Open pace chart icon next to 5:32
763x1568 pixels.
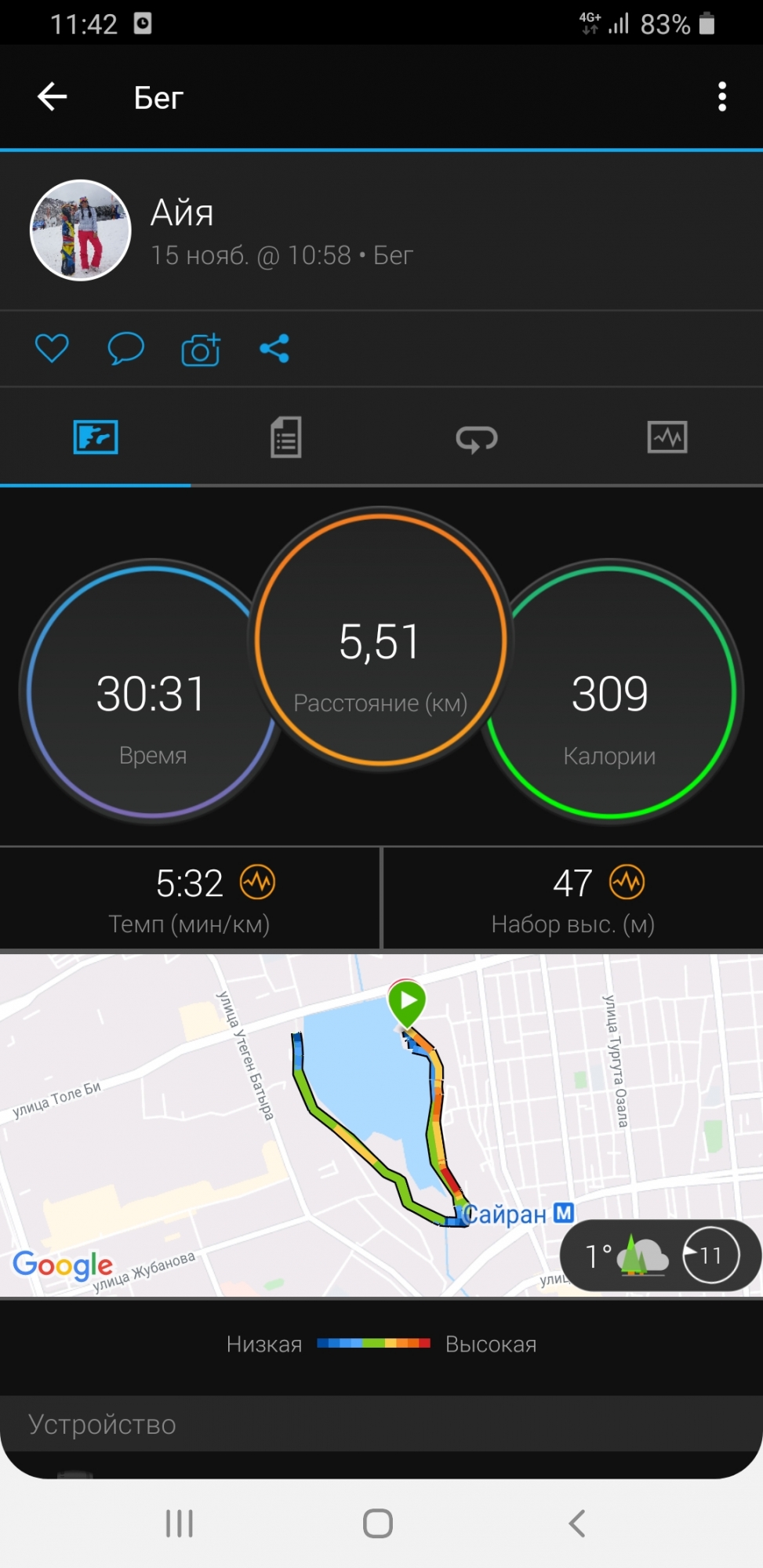257,883
